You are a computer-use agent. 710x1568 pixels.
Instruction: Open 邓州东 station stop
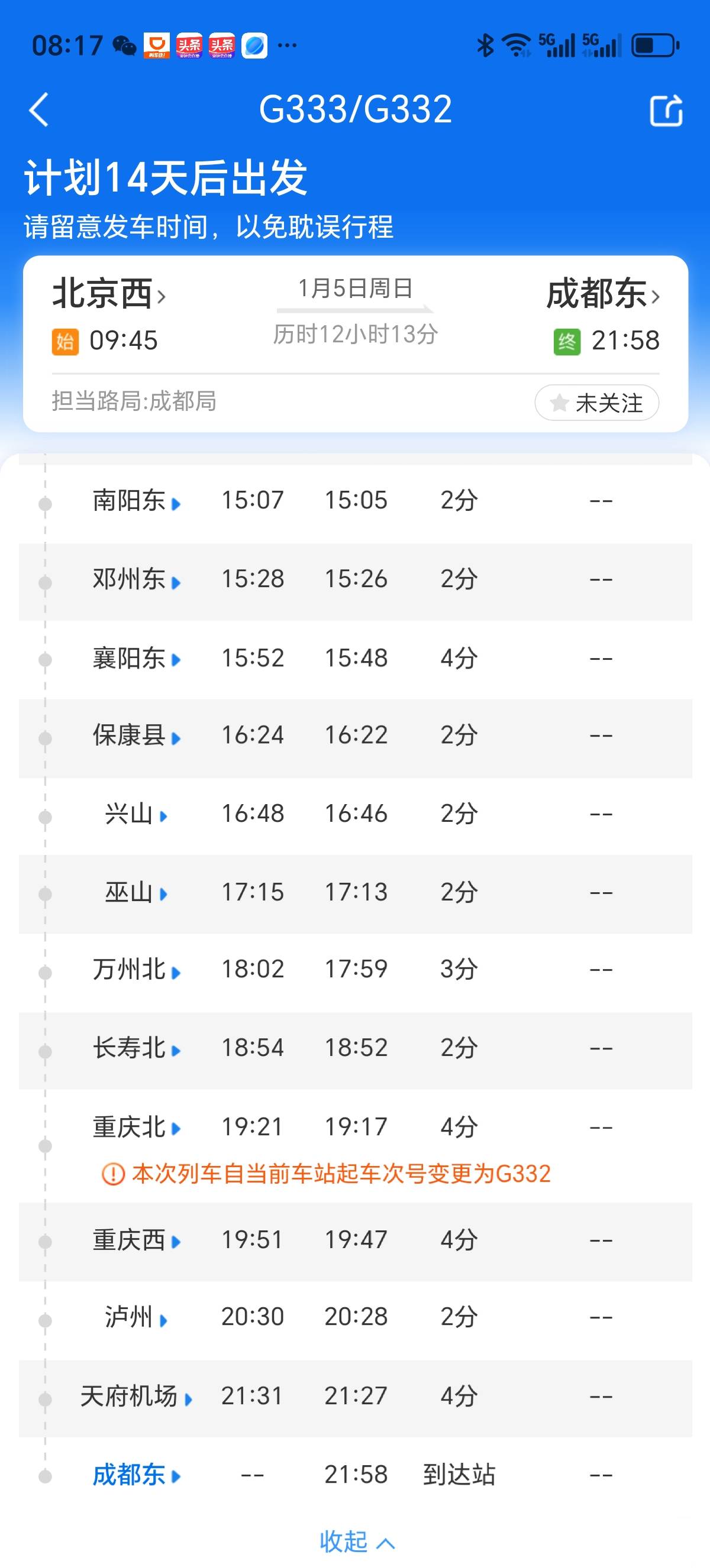coord(136,579)
